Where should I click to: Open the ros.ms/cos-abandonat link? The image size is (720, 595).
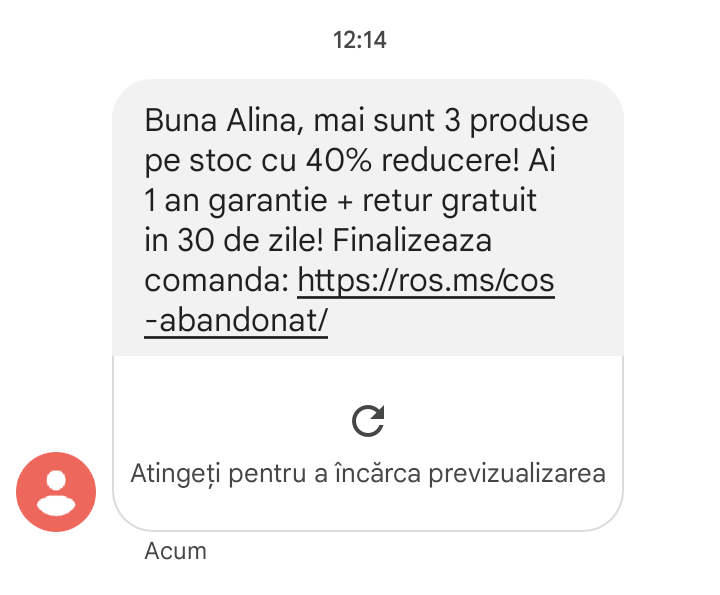pyautogui.click(x=425, y=283)
